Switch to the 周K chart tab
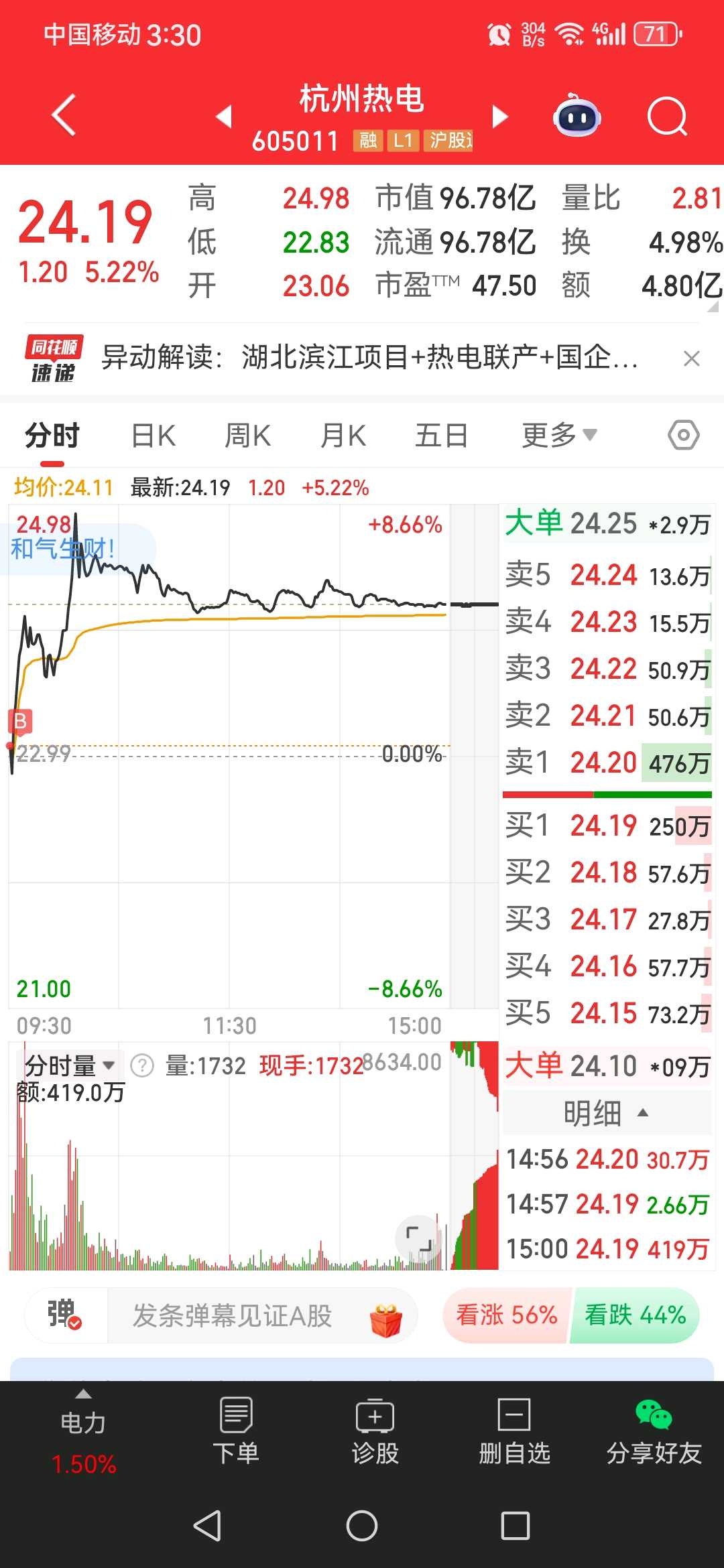 pyautogui.click(x=247, y=436)
